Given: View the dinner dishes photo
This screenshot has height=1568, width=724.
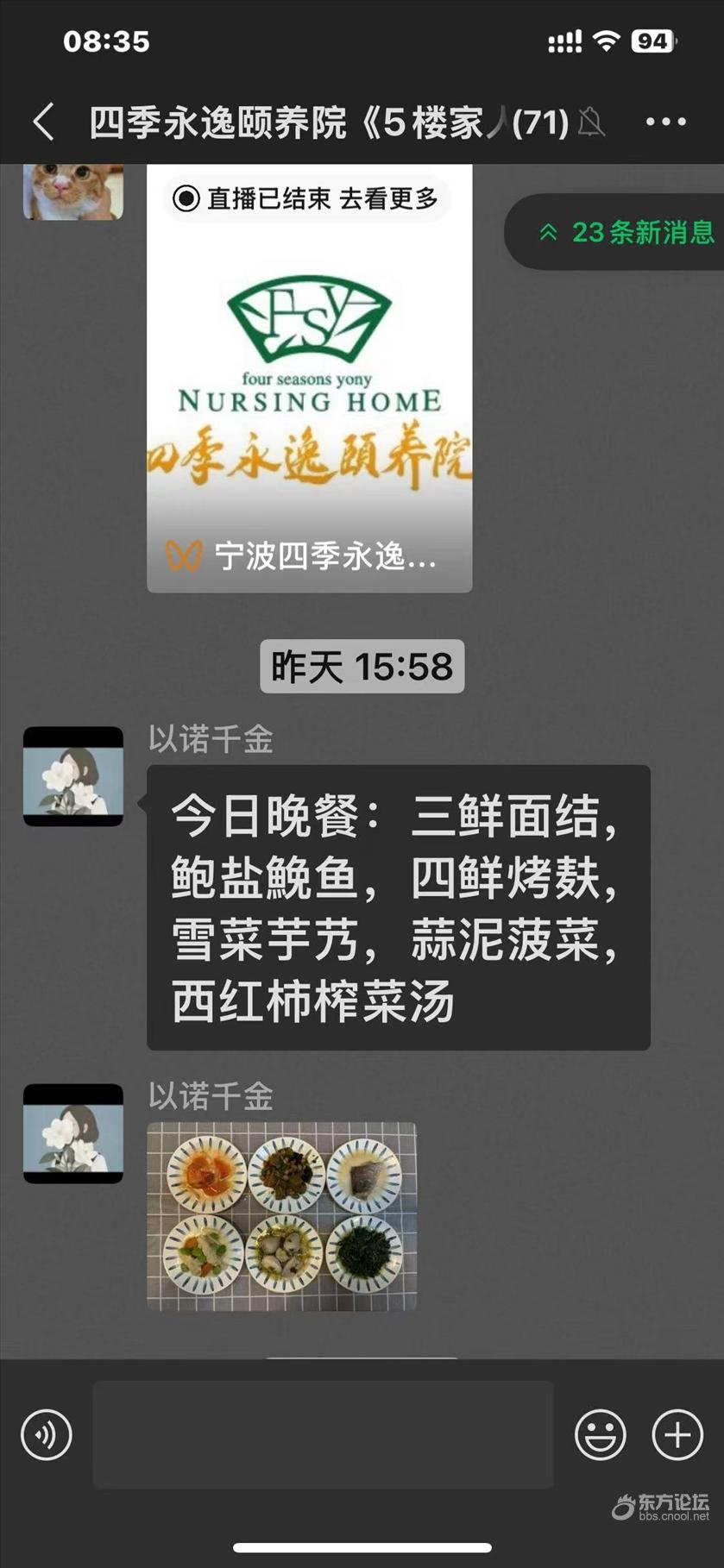Looking at the screenshot, I should 281,1216.
